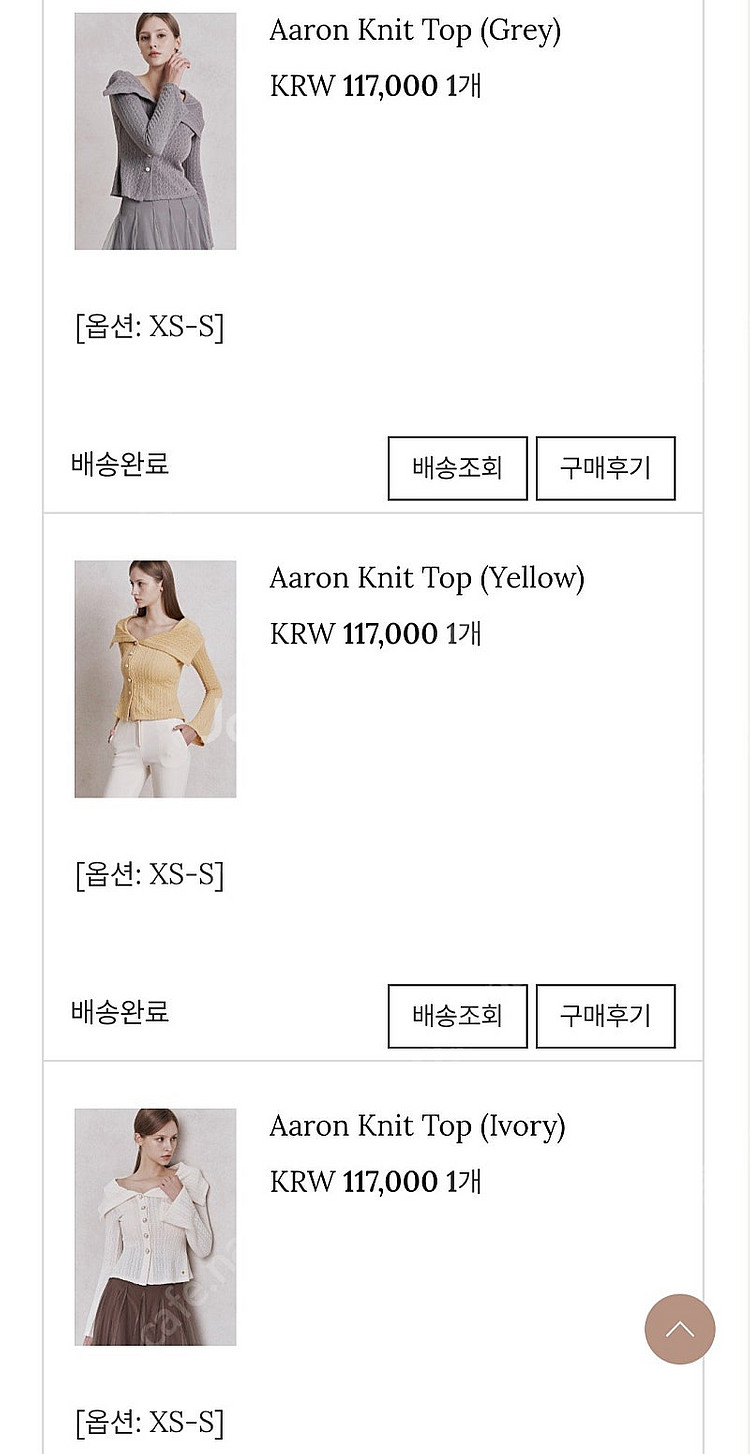Open Aaron Knit Top (Grey) product title
Viewport: 750px width, 1454px height.
click(x=415, y=31)
